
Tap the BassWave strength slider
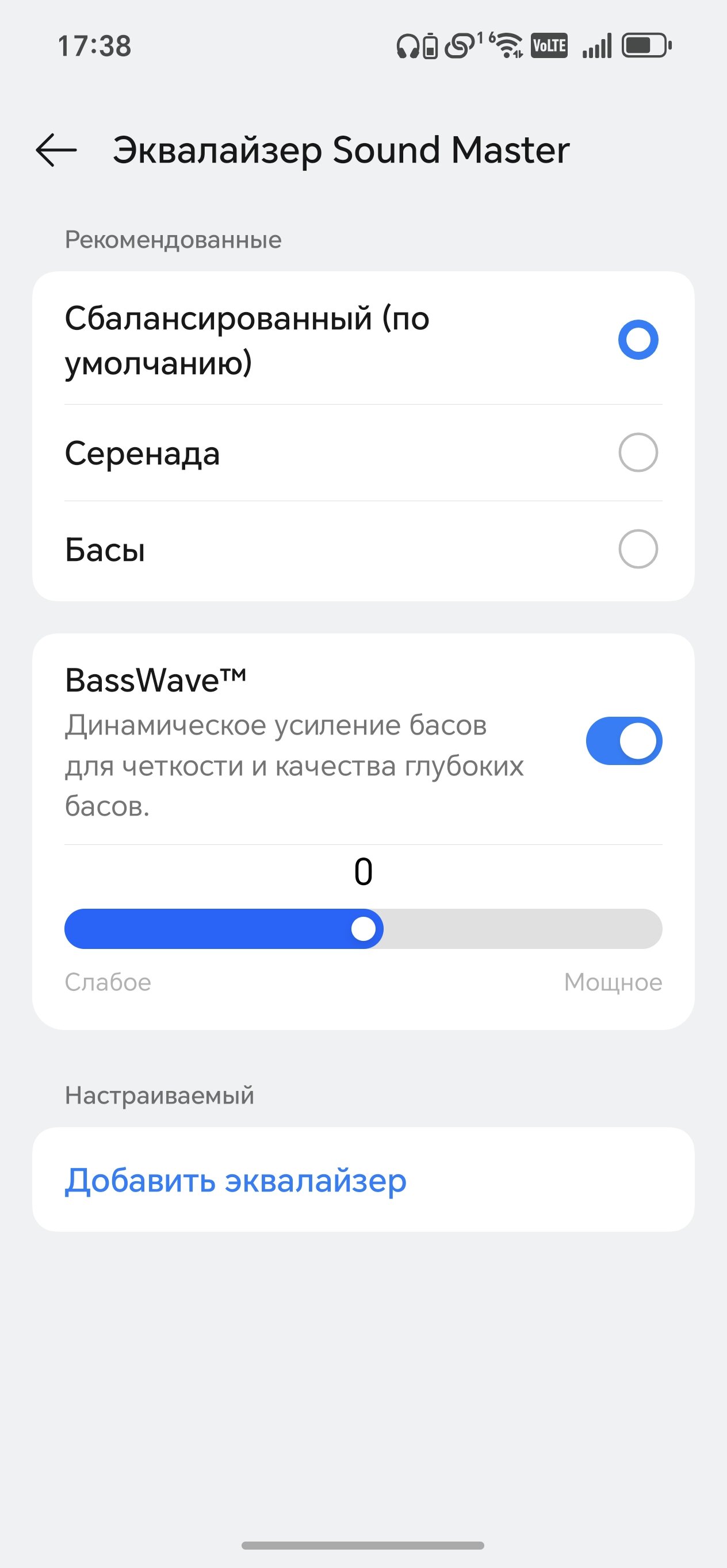(x=363, y=929)
